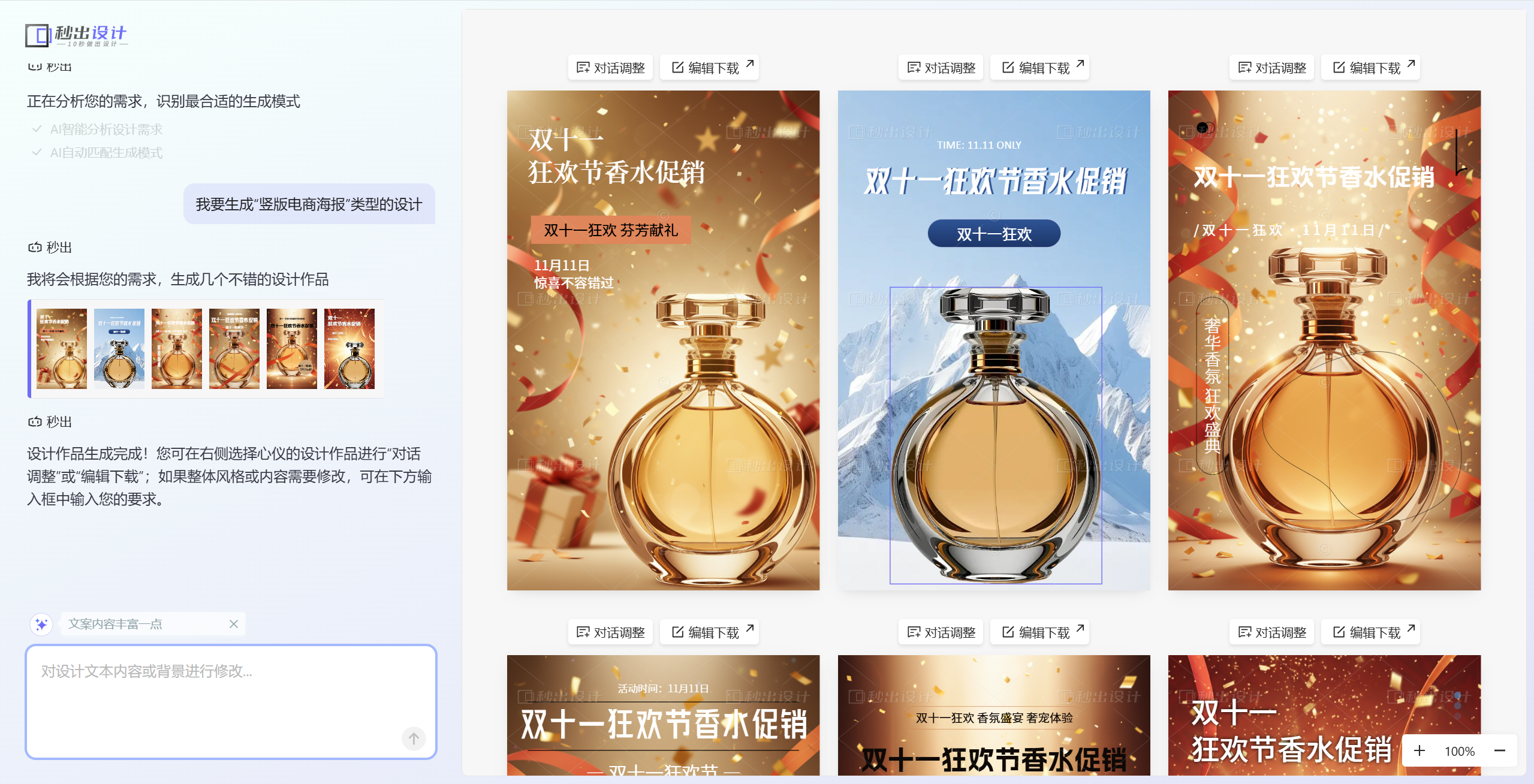Tap 对话调整 above the 香氛盛宴 poster
1534x784 pixels.
click(941, 632)
